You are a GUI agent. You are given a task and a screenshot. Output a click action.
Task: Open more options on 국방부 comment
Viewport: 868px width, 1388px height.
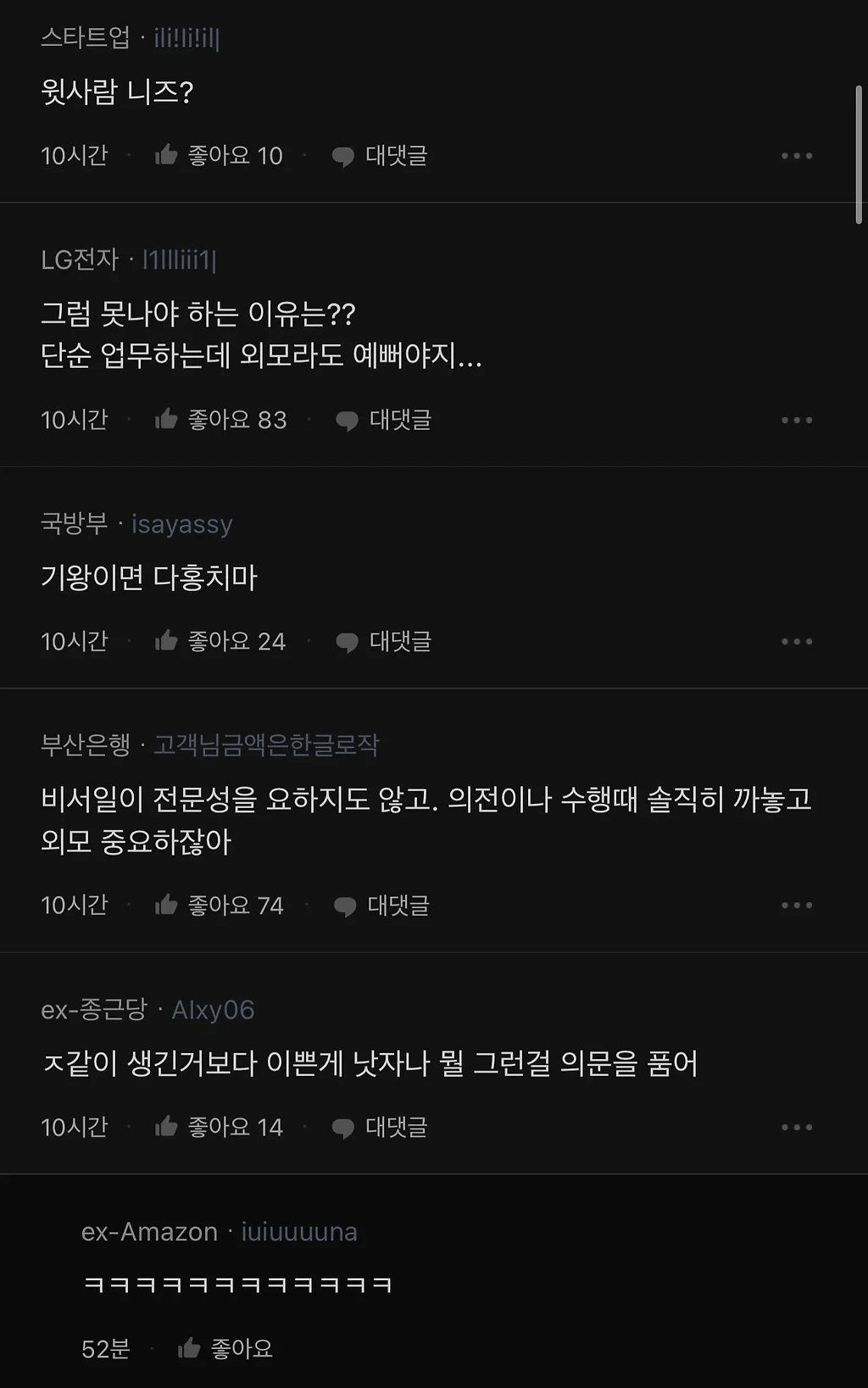pos(796,641)
